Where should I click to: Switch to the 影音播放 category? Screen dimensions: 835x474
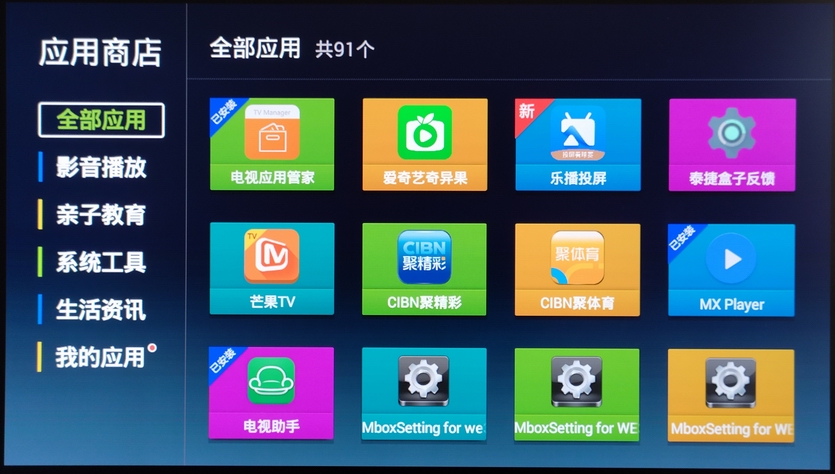pos(101,167)
